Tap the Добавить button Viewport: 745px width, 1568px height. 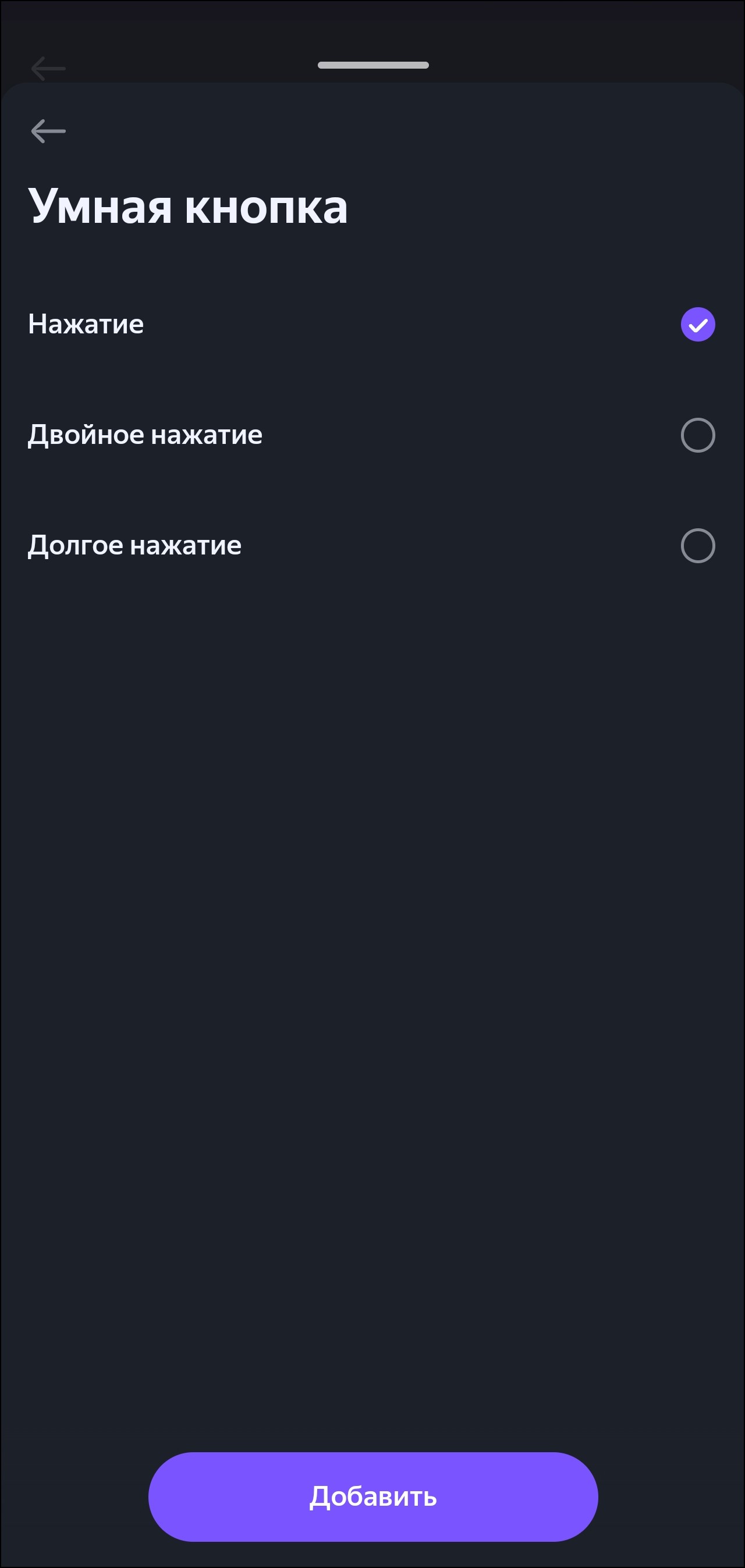coord(373,1497)
